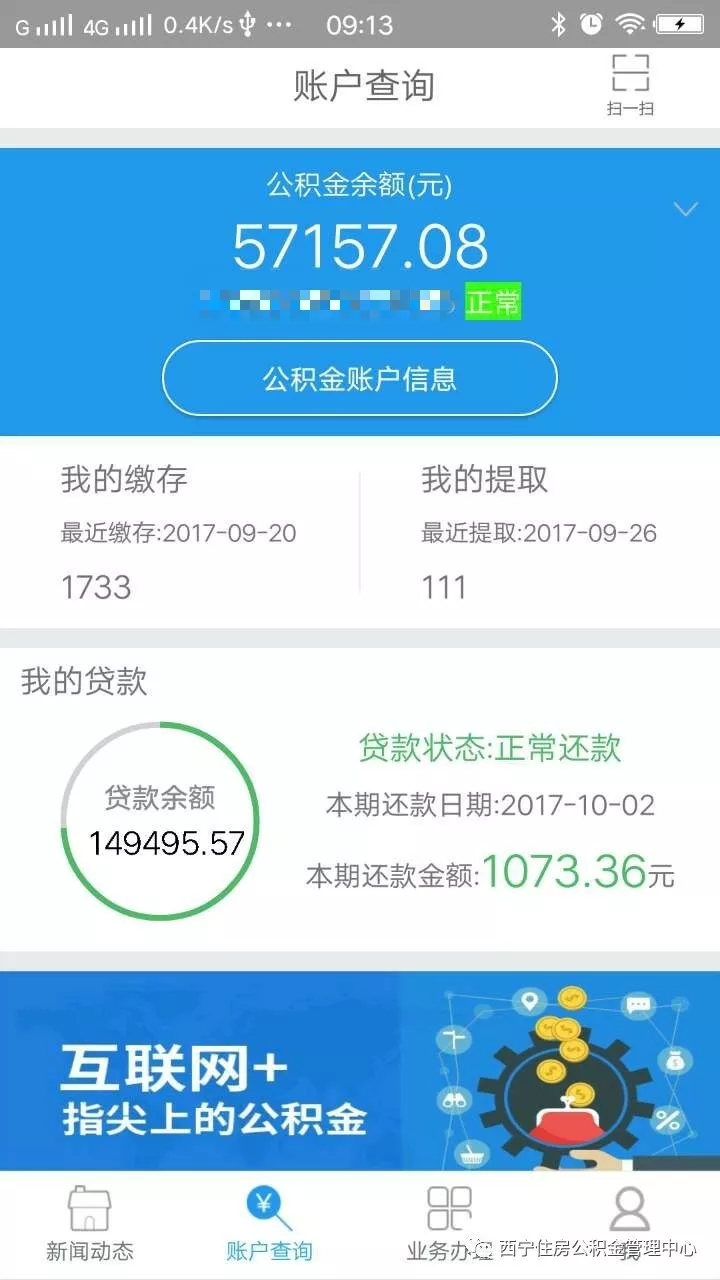Open 公积金账户信息 account details

point(360,378)
